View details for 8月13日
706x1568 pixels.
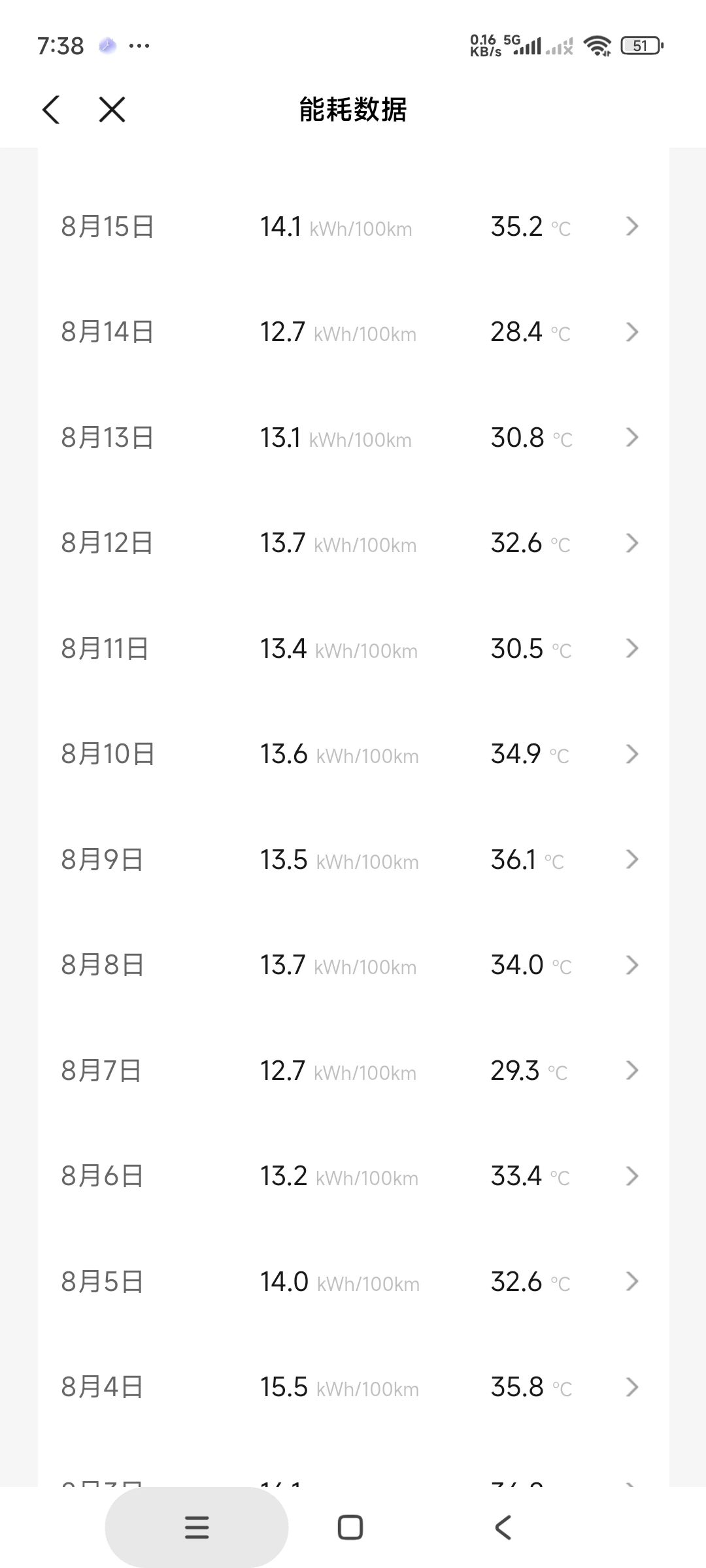click(x=353, y=438)
